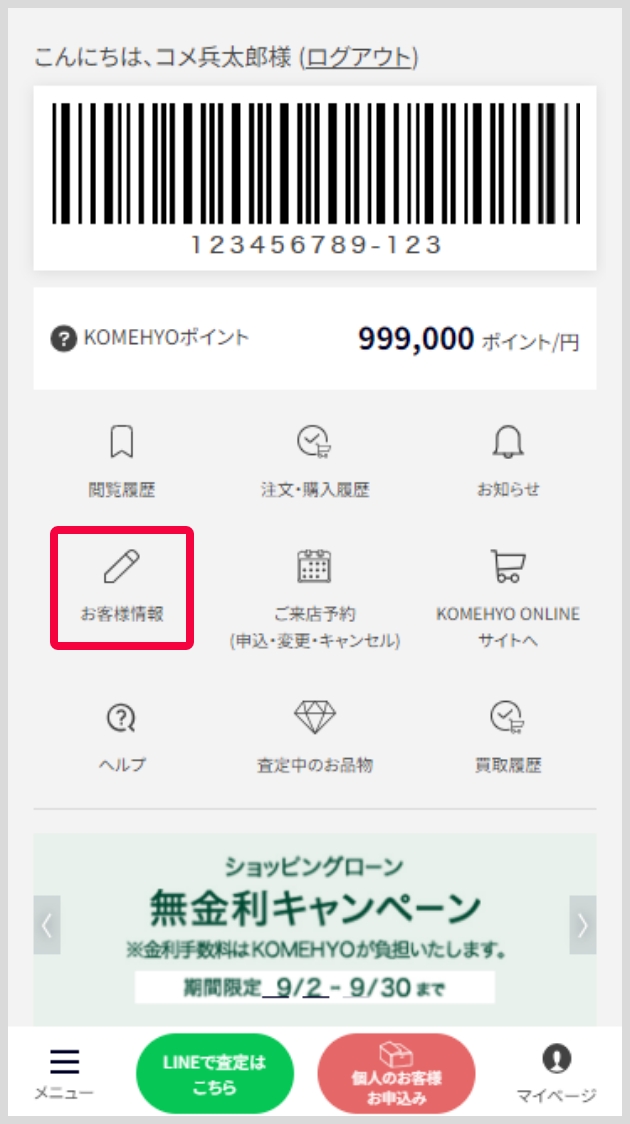
Task: Open the KOMEHYOポイント help icon
Action: pos(64,339)
